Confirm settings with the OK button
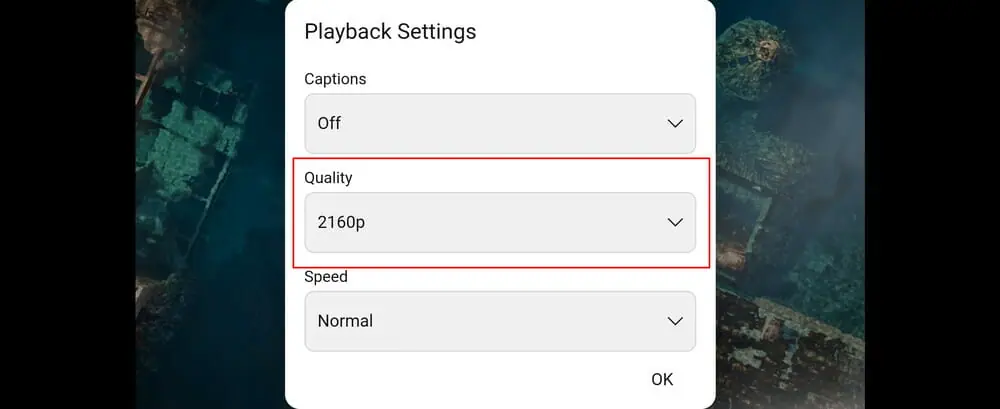This screenshot has height=409, width=1000. [662, 379]
